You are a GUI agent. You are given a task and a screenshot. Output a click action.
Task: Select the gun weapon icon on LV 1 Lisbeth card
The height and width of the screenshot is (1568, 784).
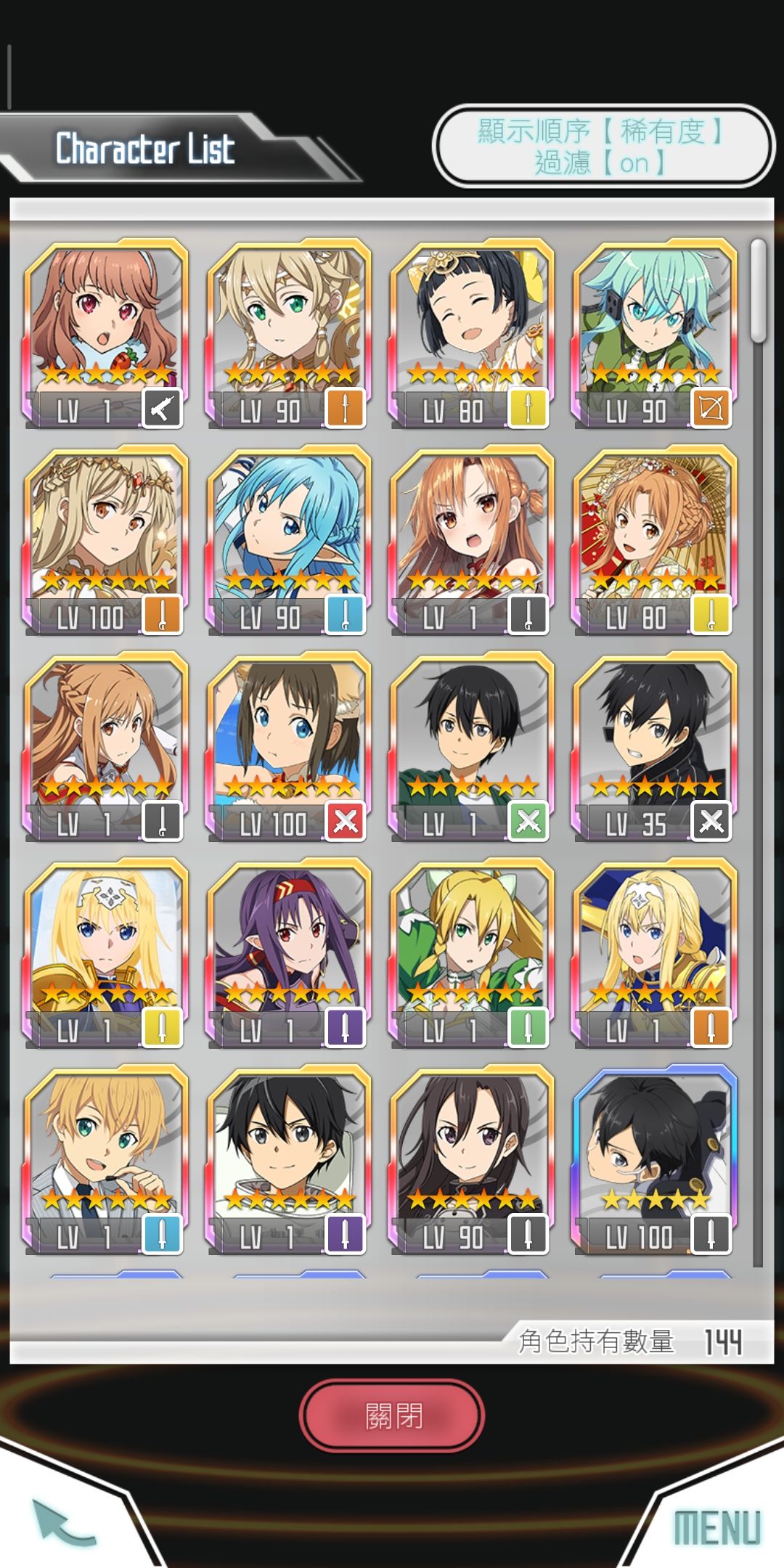(x=163, y=409)
